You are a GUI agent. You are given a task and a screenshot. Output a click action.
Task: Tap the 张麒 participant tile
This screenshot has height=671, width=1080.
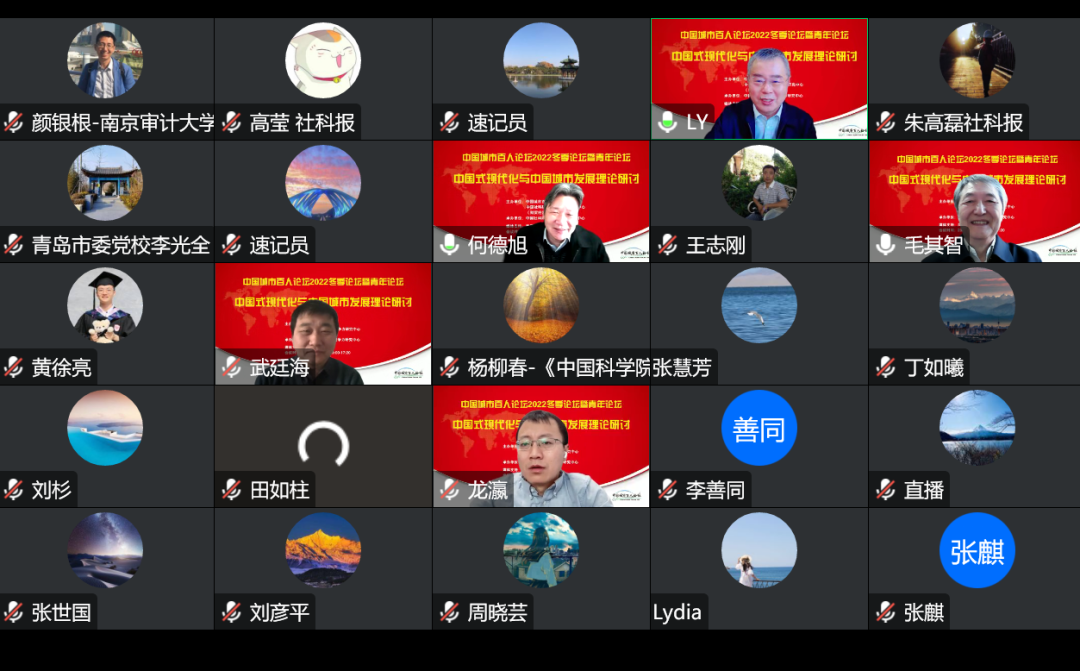click(x=976, y=567)
